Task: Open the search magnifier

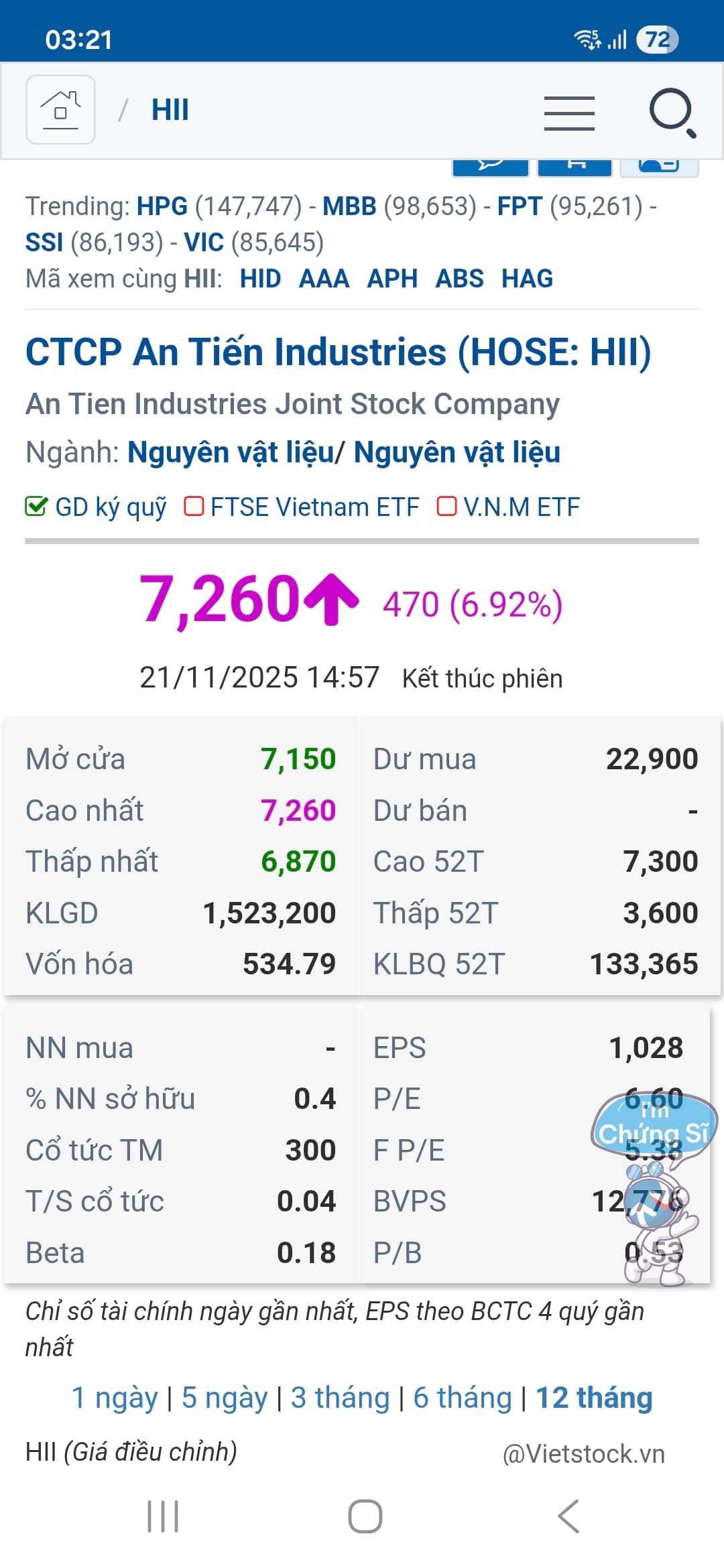Action: click(x=672, y=112)
